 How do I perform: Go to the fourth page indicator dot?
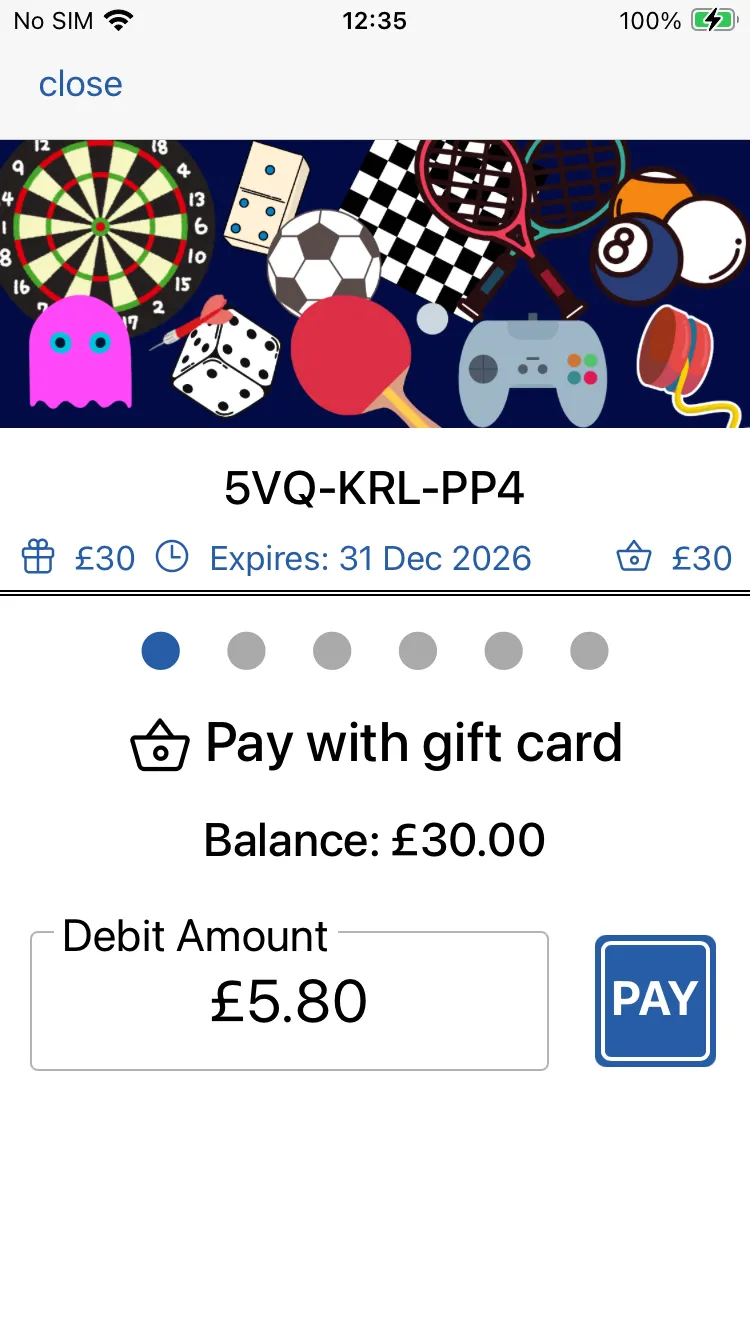click(x=418, y=651)
